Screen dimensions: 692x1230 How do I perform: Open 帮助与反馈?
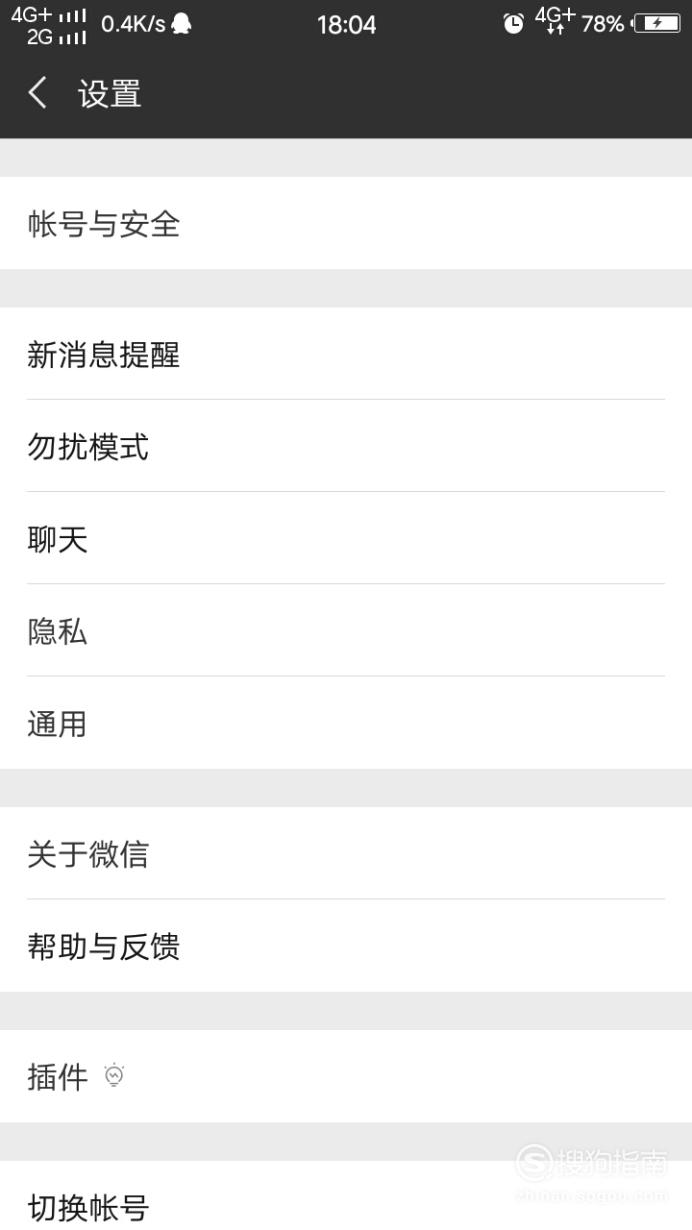click(346, 945)
